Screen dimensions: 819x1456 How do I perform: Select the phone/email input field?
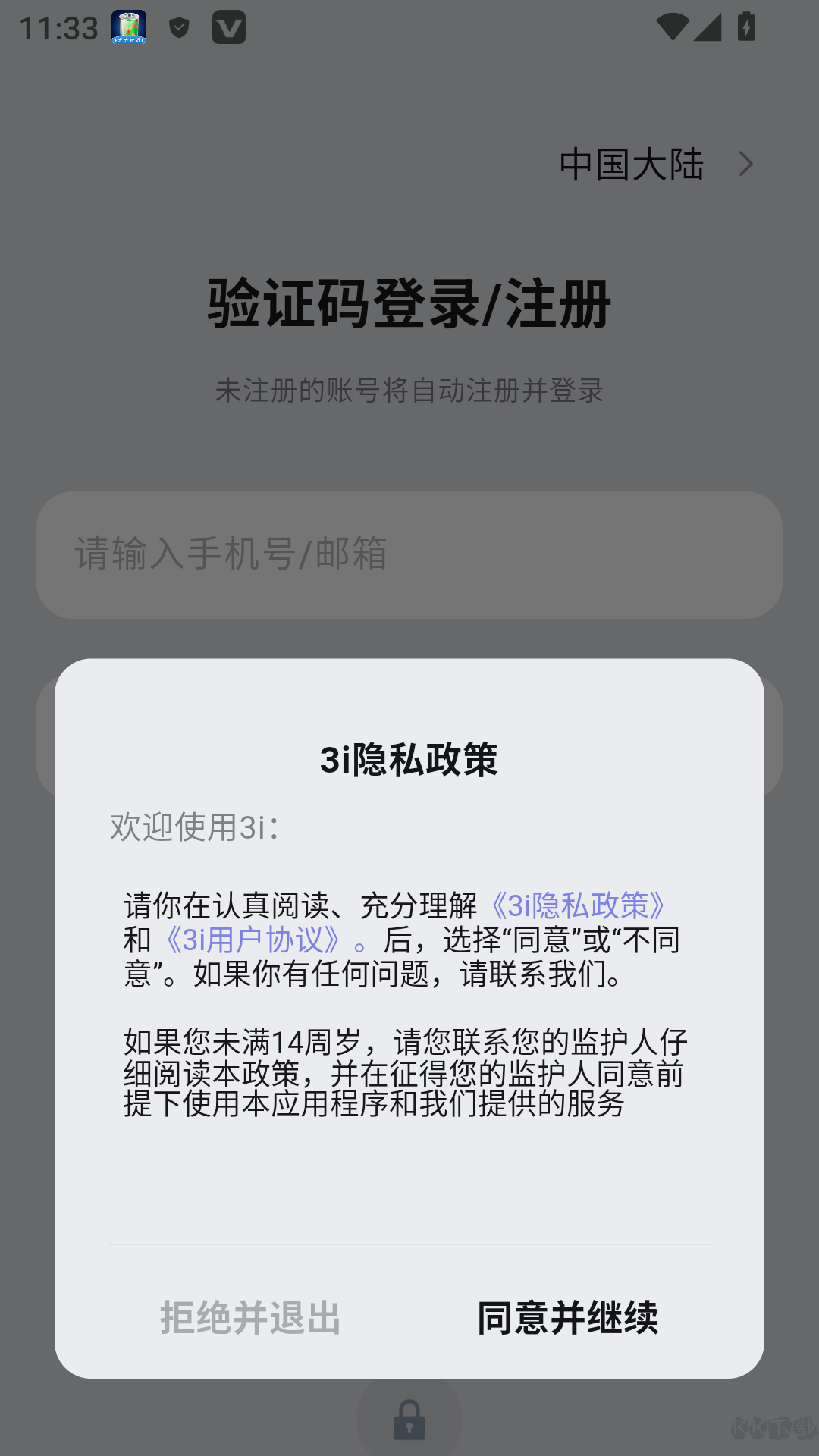click(x=409, y=555)
